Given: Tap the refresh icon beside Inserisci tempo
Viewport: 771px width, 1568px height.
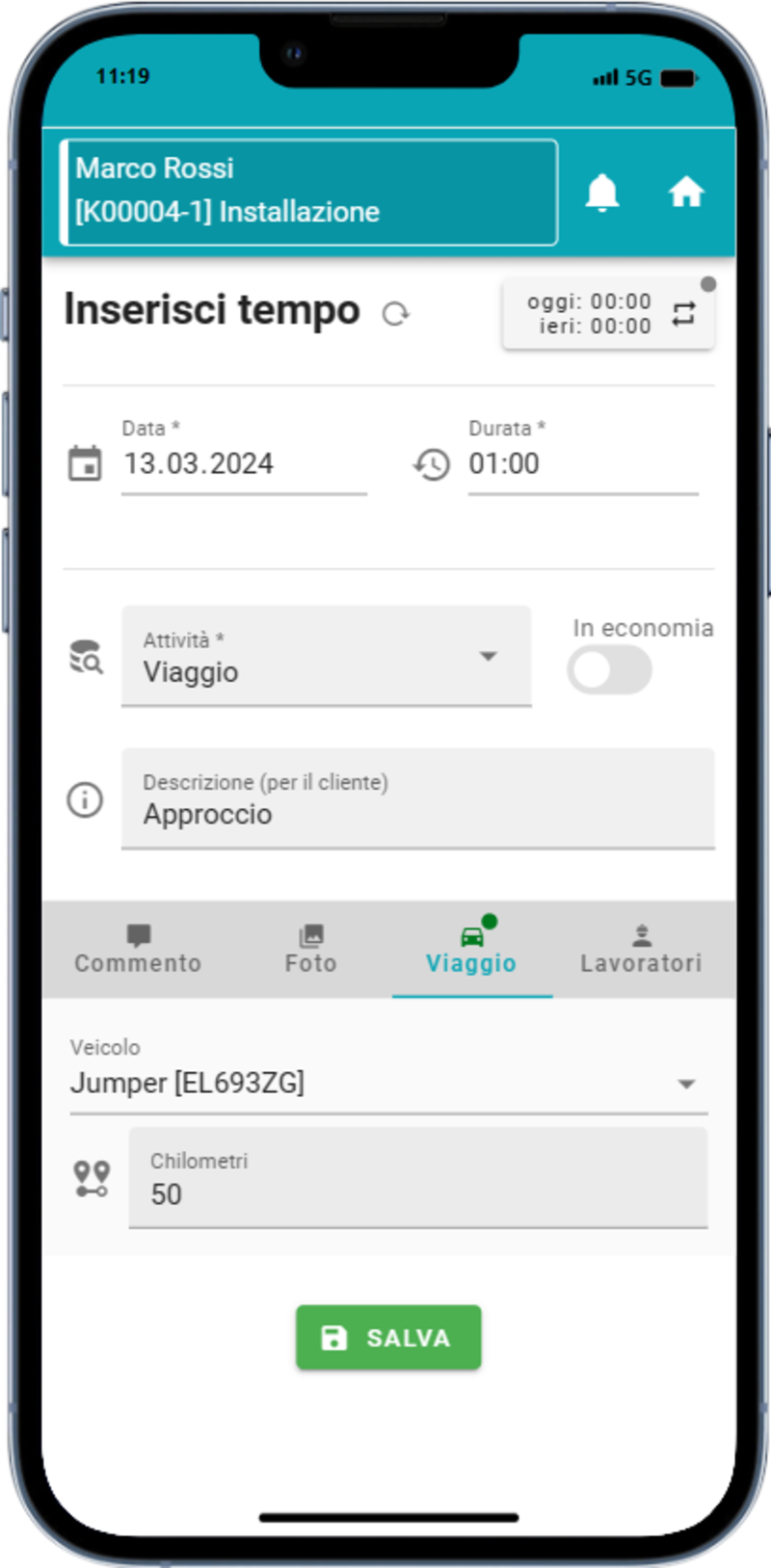Looking at the screenshot, I should click(x=395, y=314).
